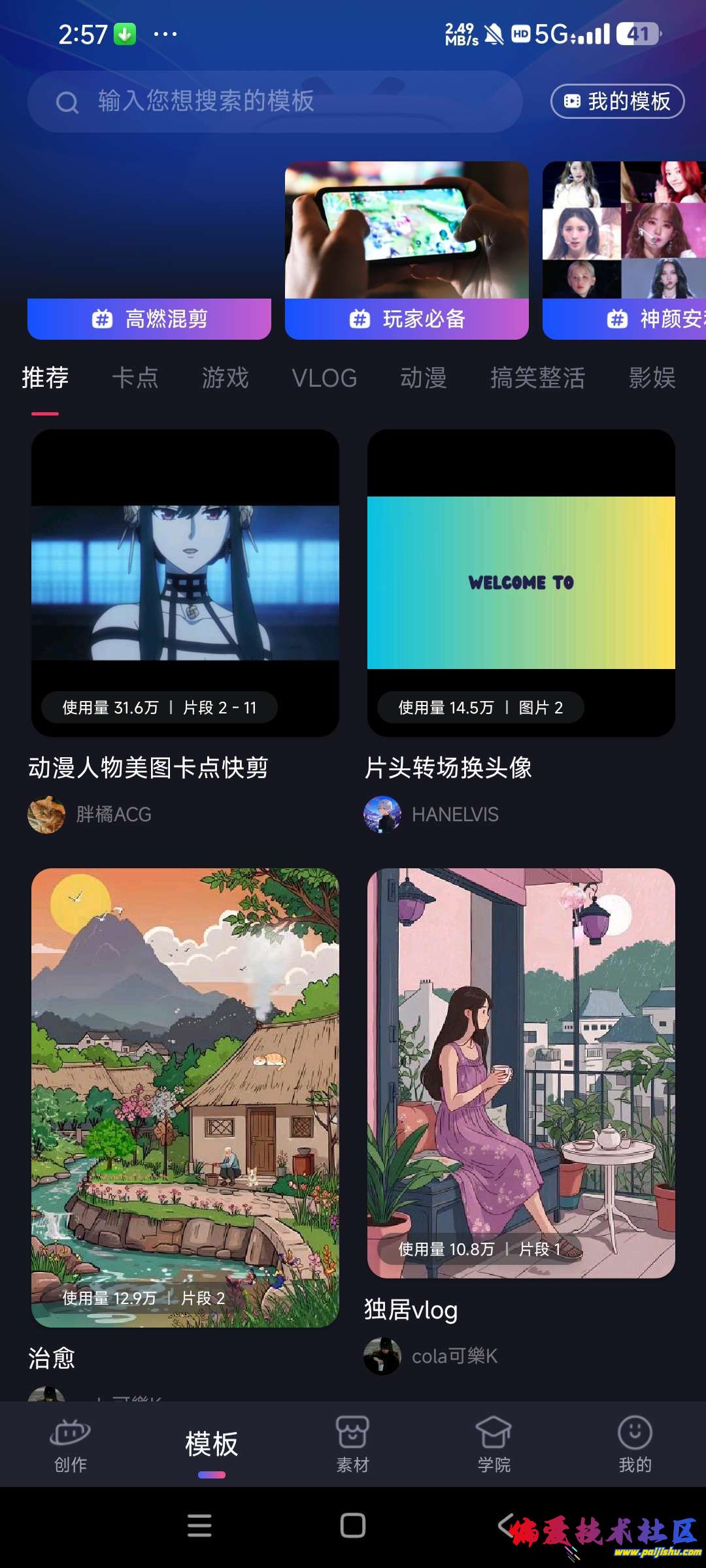This screenshot has width=706, height=1568.
Task: Open the 学院 tab
Action: 494,1445
